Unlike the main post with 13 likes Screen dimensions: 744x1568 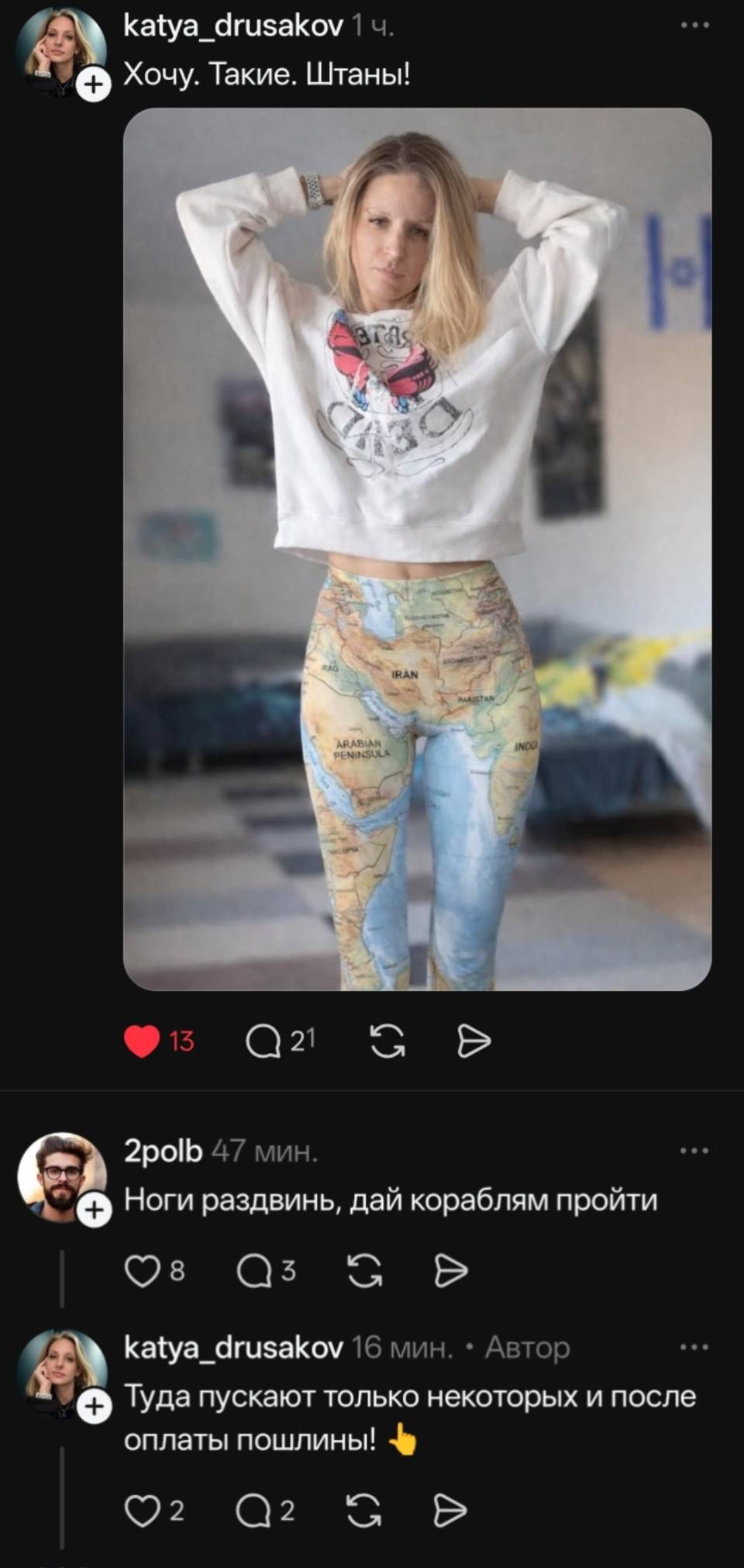tap(142, 1041)
